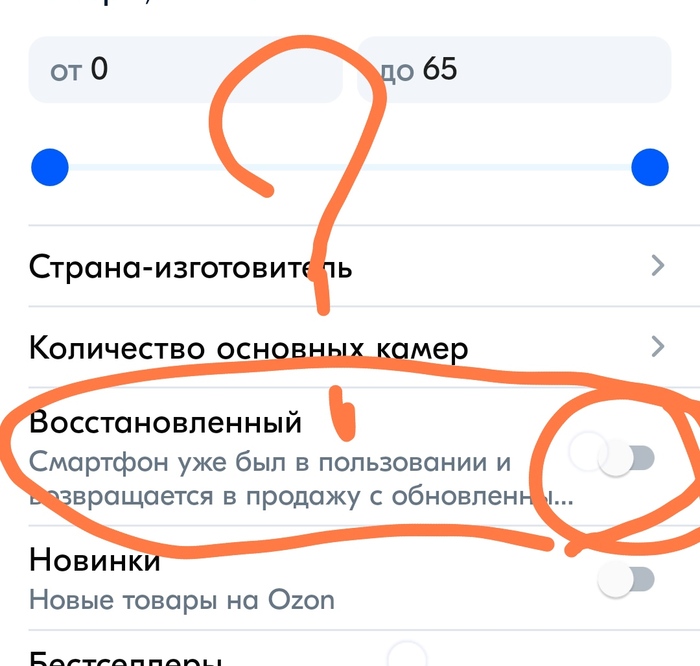Tap the left handle of the range slider
Viewport: 700px width, 666px height.
50,167
